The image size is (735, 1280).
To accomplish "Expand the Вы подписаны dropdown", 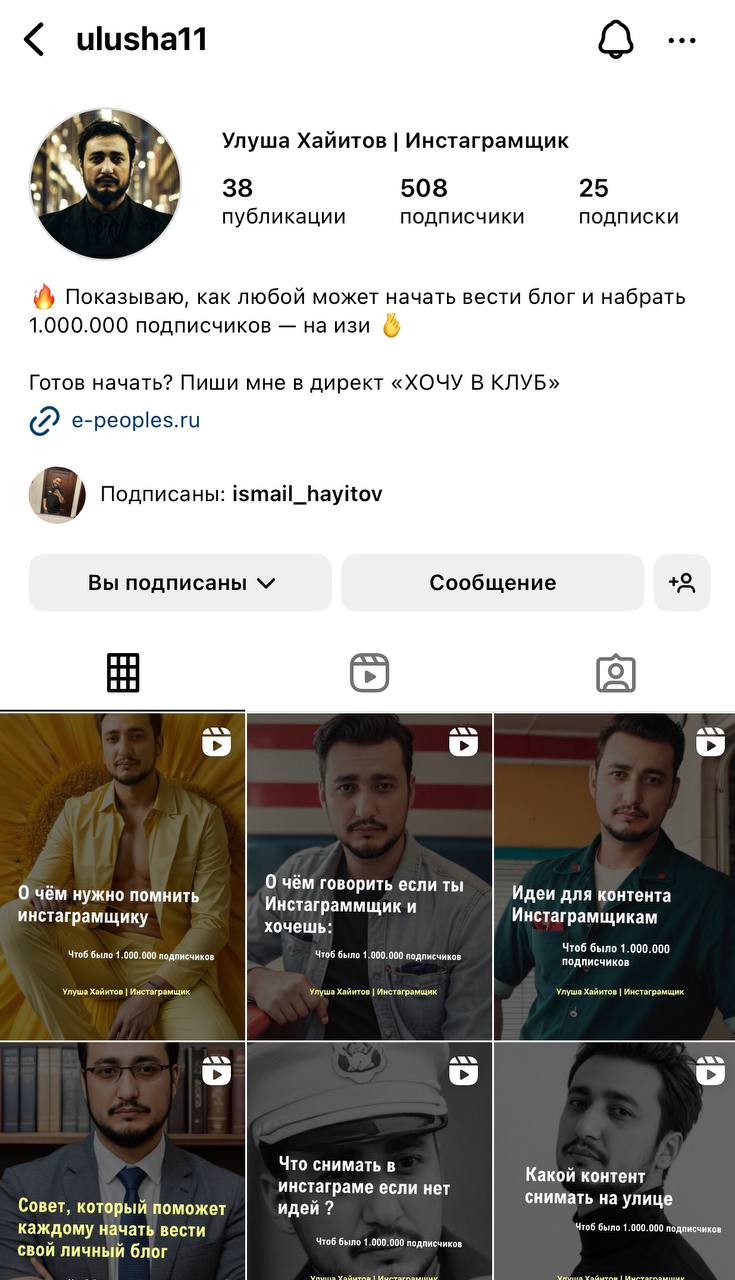I will pos(180,583).
